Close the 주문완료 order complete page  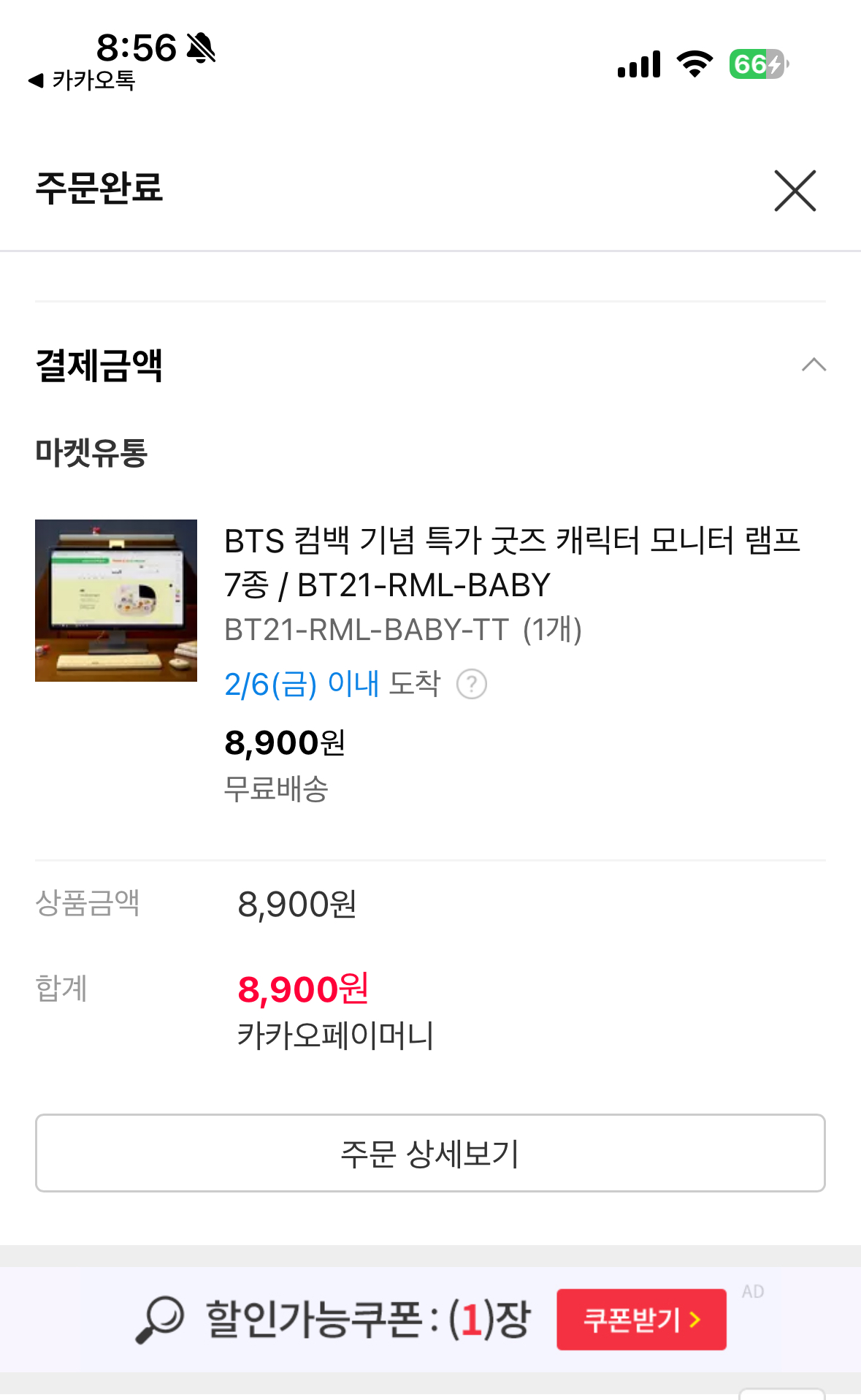click(x=795, y=191)
